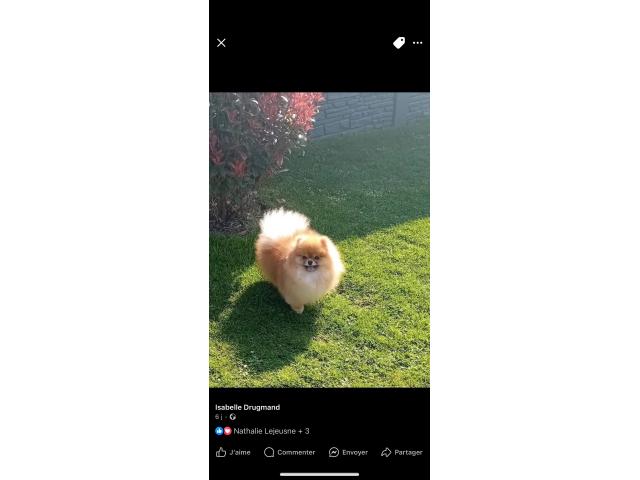
Task: Close the photo viewer
Action: tap(221, 43)
